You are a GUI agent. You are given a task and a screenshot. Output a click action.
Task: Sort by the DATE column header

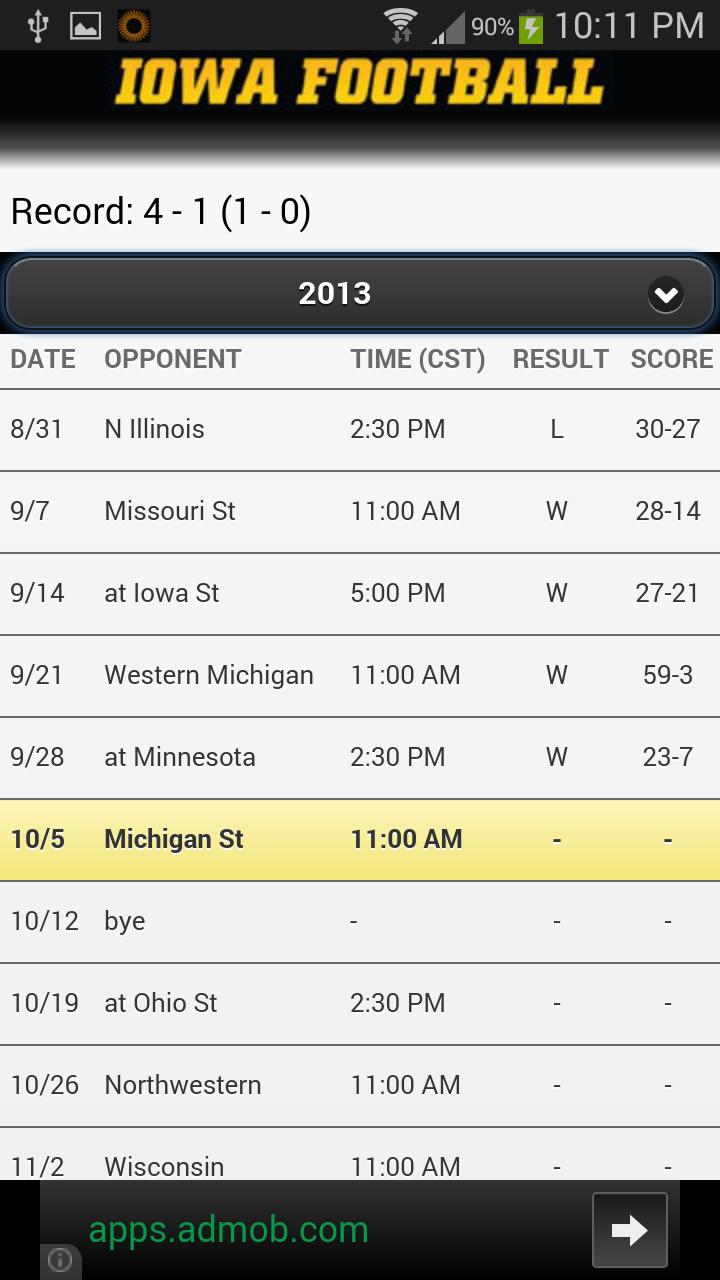[x=42, y=359]
